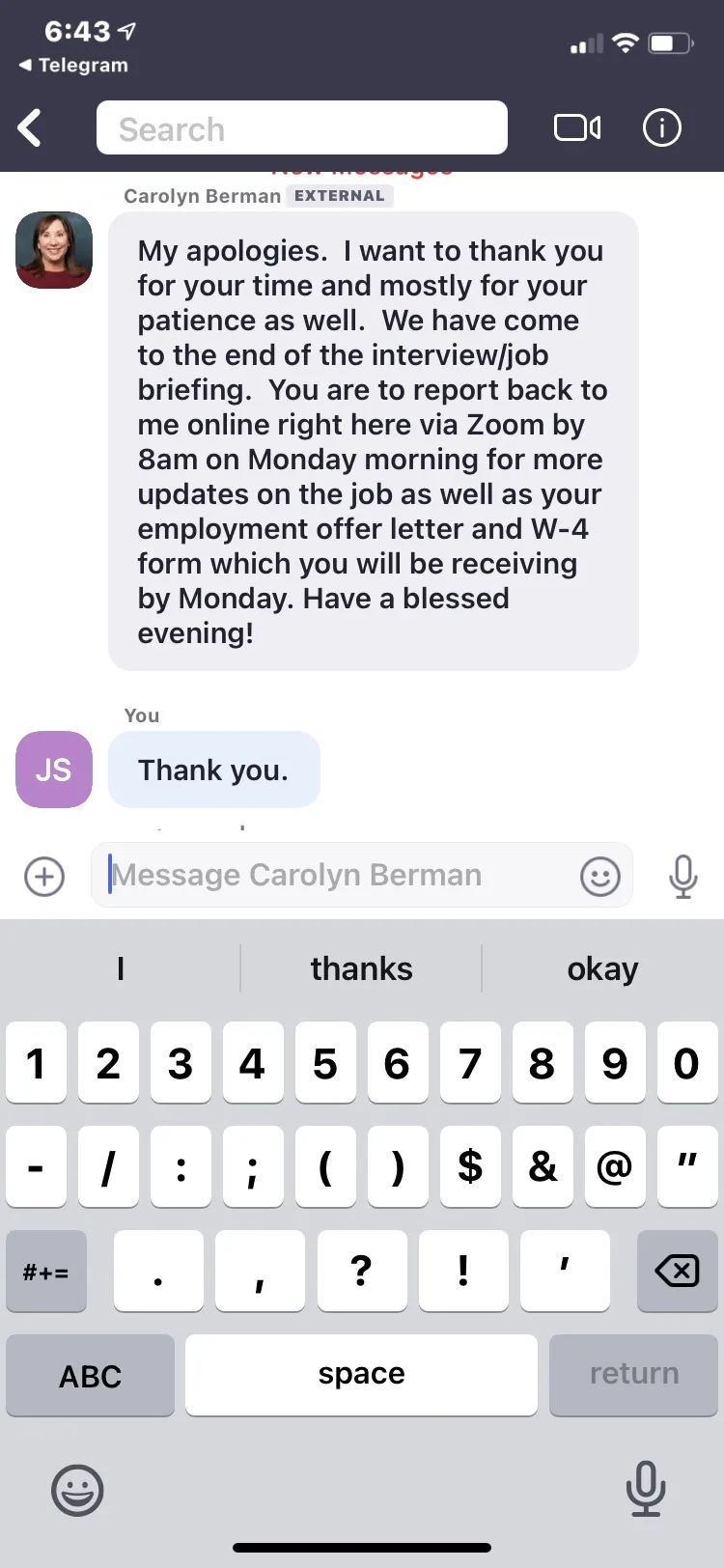724x1568 pixels.
Task: Open Carolyn Berman's profile picture
Action: pos(54,250)
